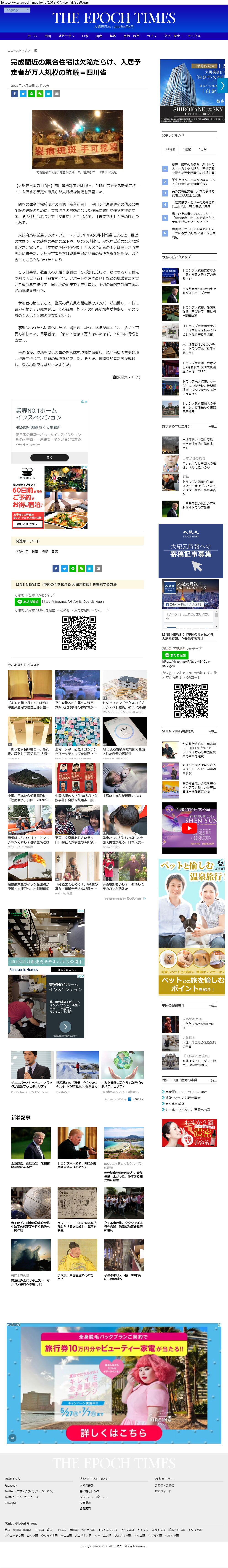Viewport: 228px width, 1568px height.
Task: Select the 自然・科学 navigation item
Action: 131,36
